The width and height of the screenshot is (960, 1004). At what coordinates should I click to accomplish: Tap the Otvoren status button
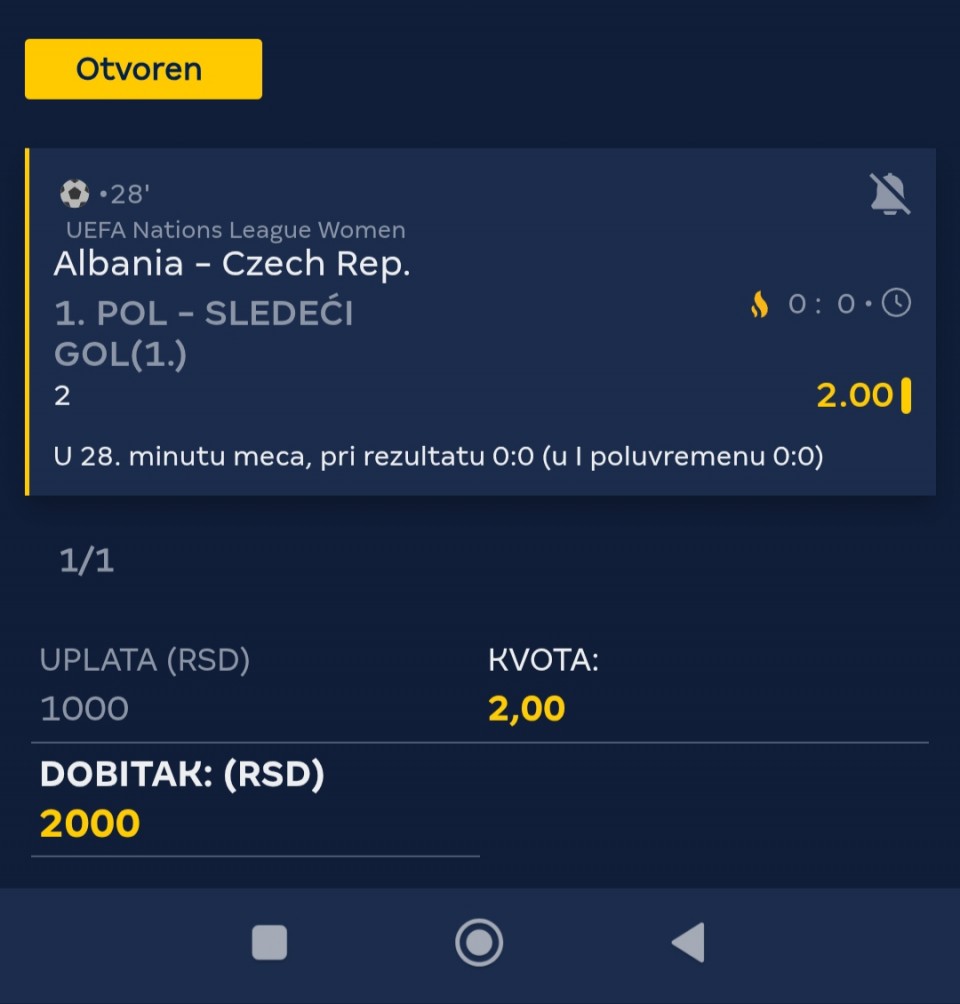click(x=143, y=69)
